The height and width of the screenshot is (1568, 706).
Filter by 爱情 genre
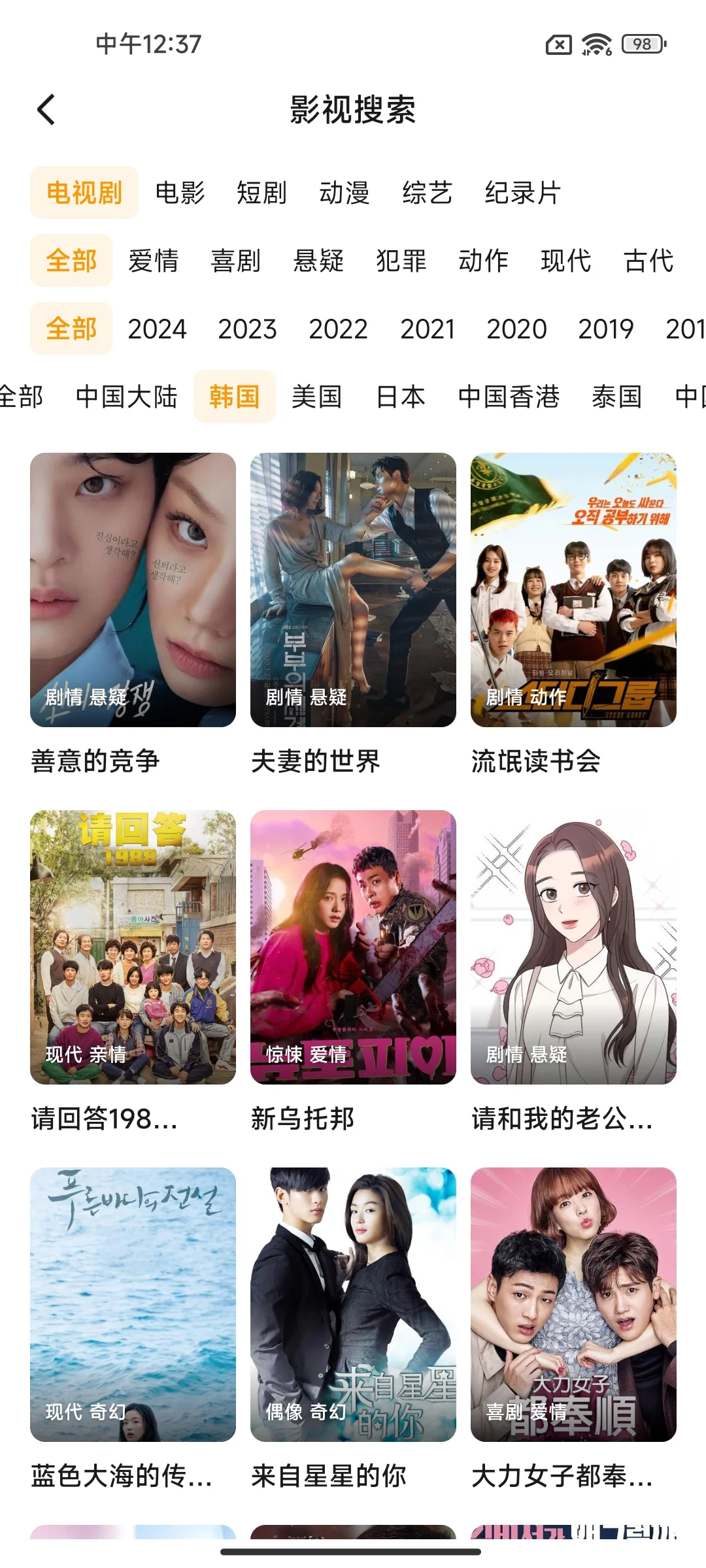154,261
